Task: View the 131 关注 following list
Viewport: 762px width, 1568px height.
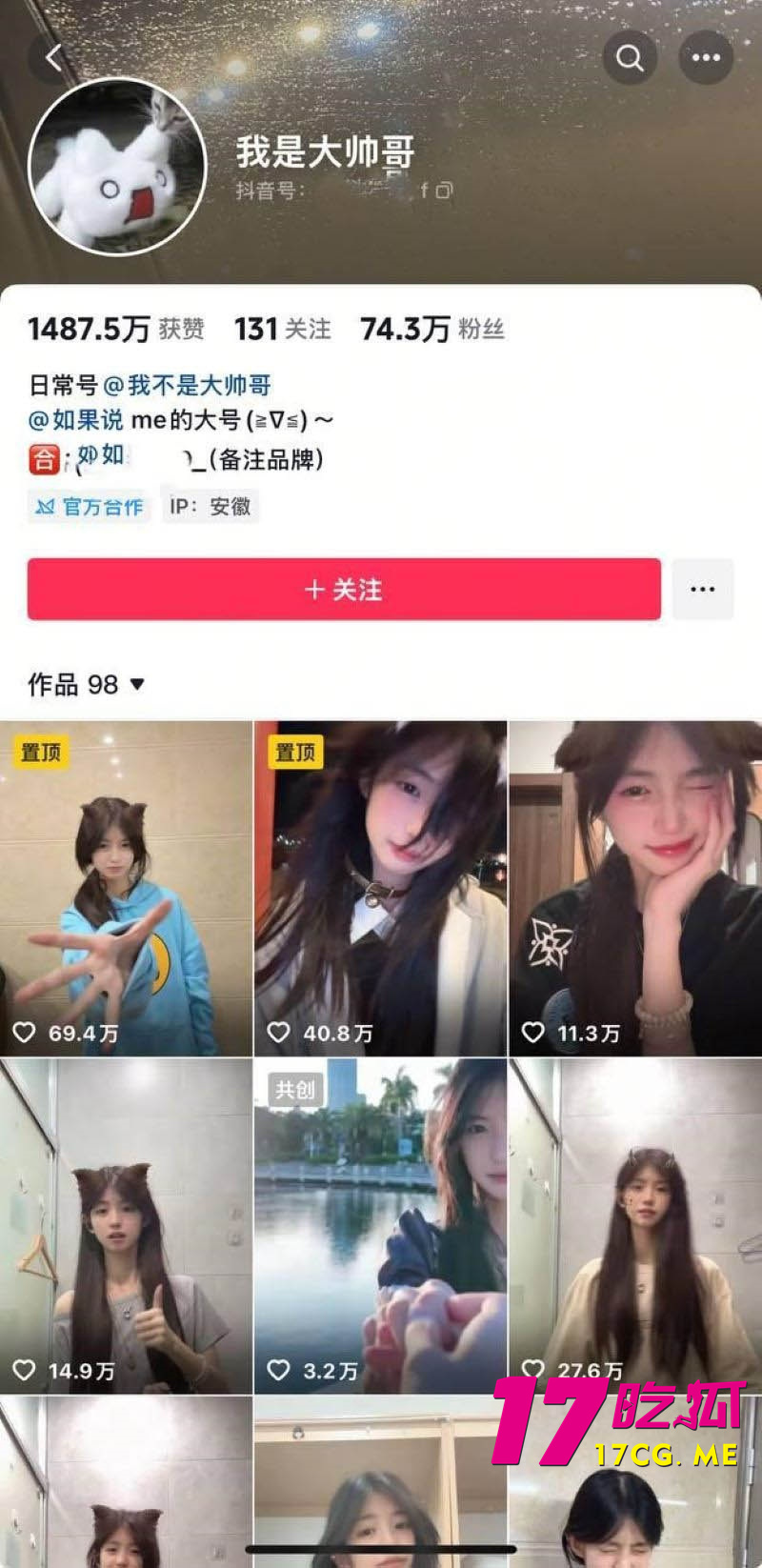Action: [283, 330]
